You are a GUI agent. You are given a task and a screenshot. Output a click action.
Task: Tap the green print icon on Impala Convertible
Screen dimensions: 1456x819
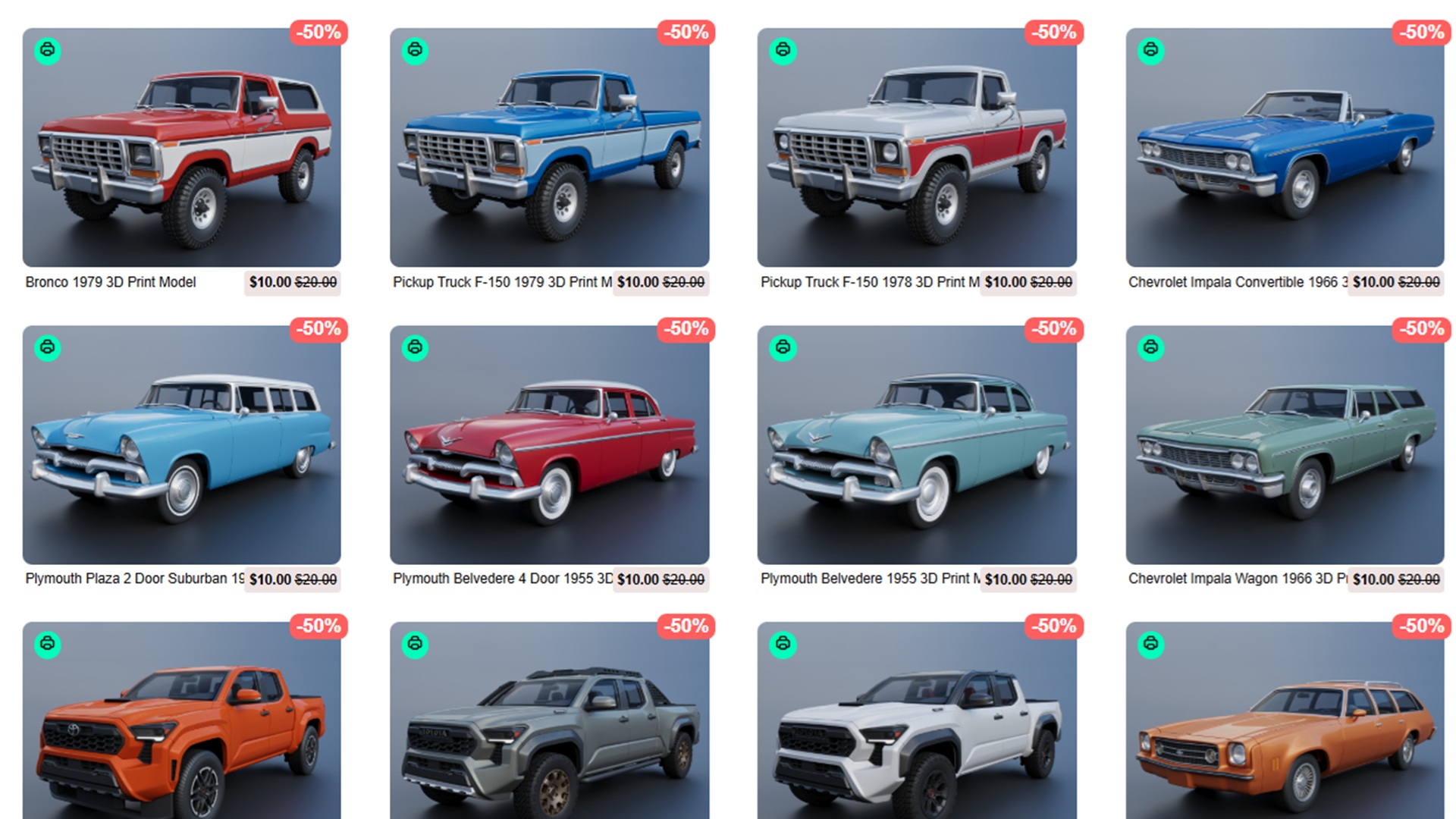(1150, 51)
